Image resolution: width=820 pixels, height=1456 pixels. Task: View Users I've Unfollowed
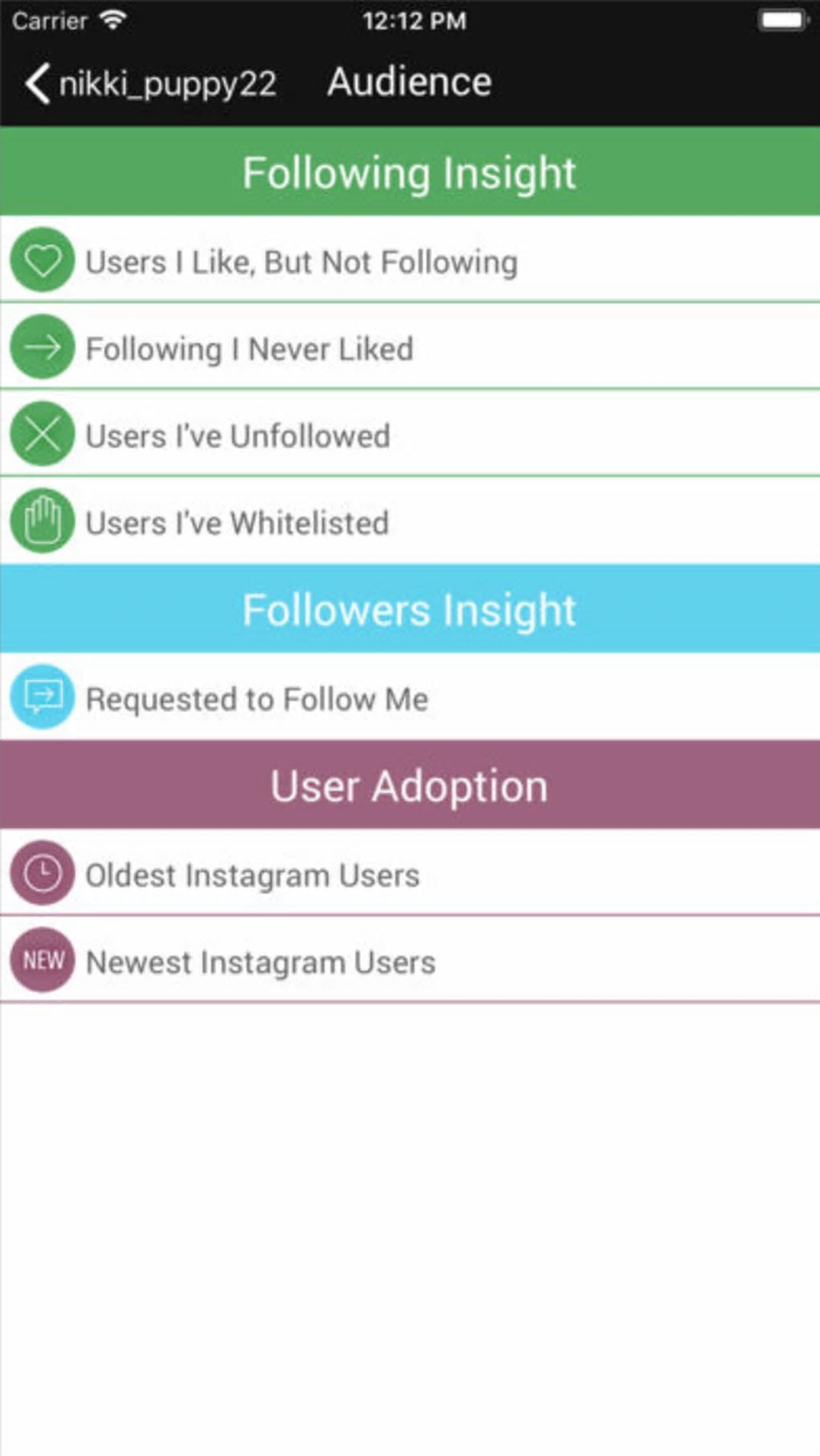coord(238,436)
